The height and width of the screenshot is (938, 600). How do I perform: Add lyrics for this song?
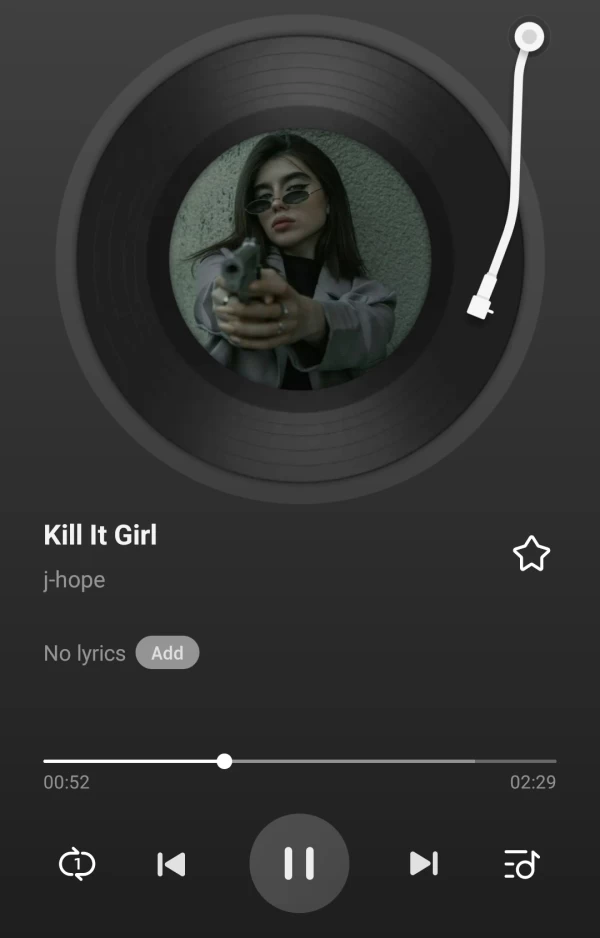[167, 653]
